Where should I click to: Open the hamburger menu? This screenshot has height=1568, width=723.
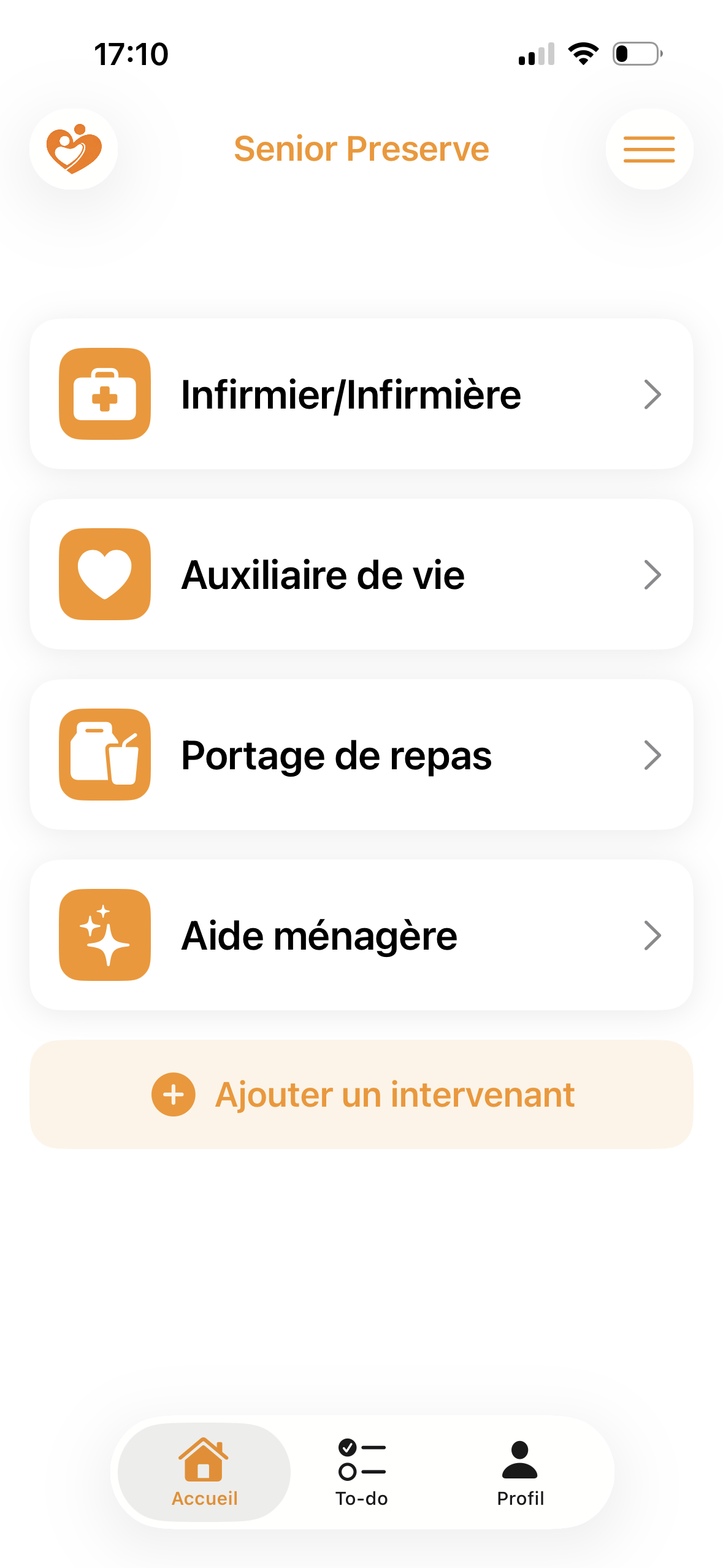pos(648,148)
